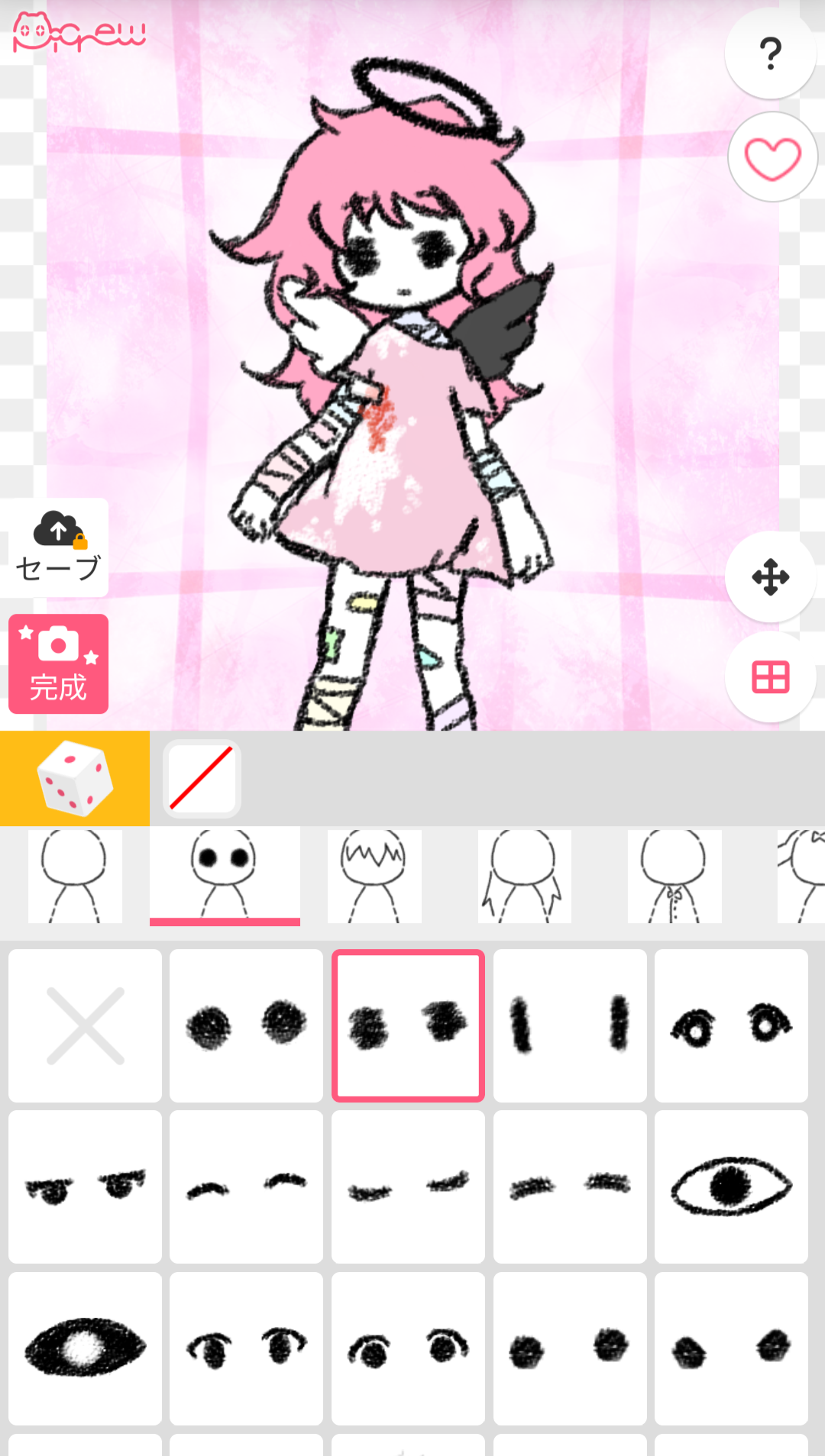Screen dimensions: 825x1456
Task: Switch to the short bangs hair category
Action: click(x=374, y=876)
